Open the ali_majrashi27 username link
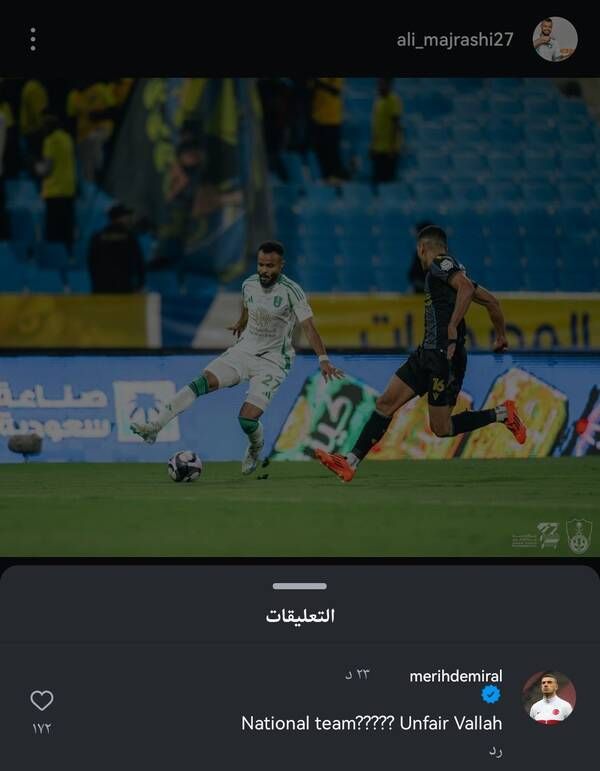Viewport: 600px width, 771px height. tap(455, 39)
